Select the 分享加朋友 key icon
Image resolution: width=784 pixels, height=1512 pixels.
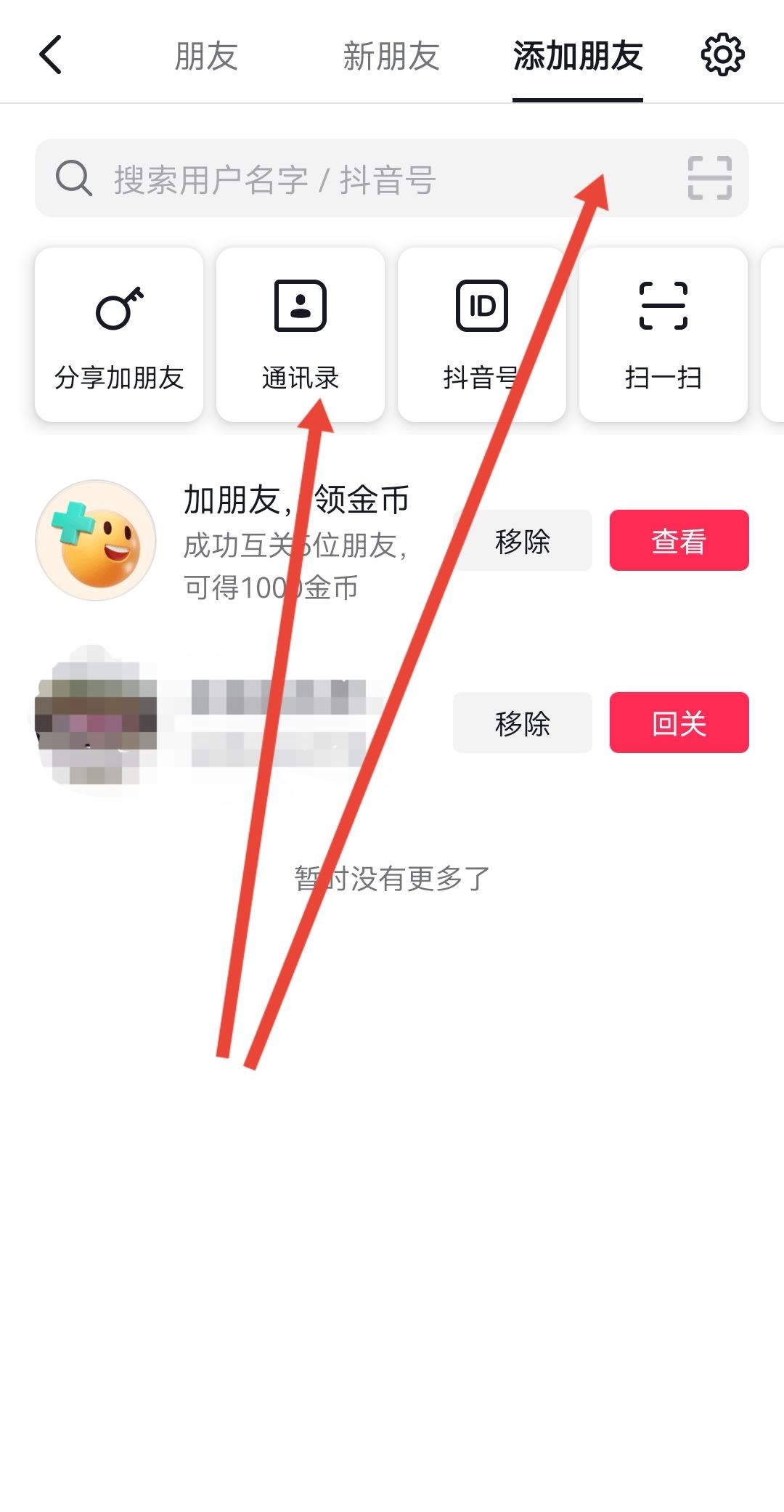[x=118, y=334]
